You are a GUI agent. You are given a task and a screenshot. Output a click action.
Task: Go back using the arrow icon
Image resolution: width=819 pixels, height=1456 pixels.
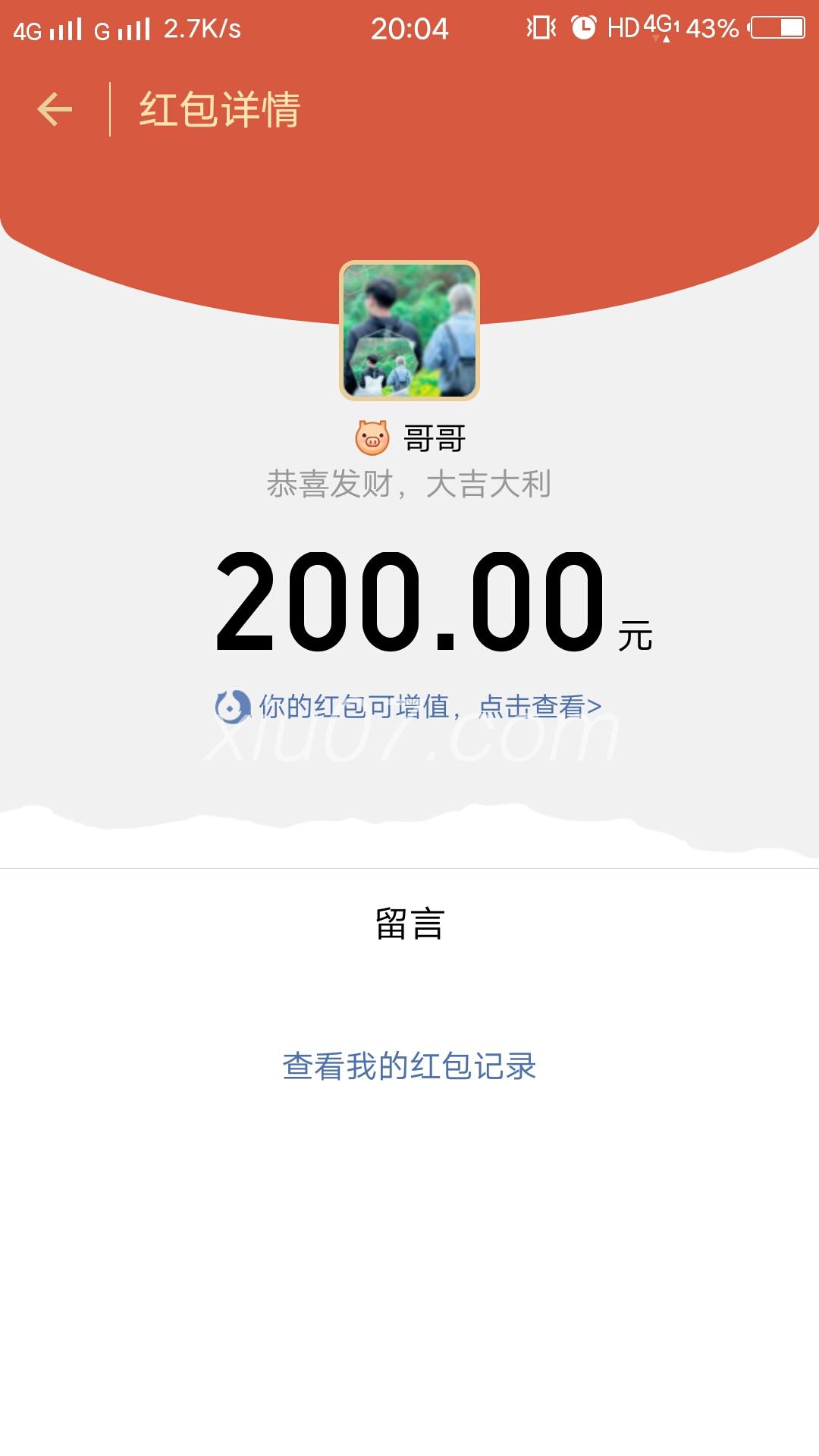click(55, 109)
